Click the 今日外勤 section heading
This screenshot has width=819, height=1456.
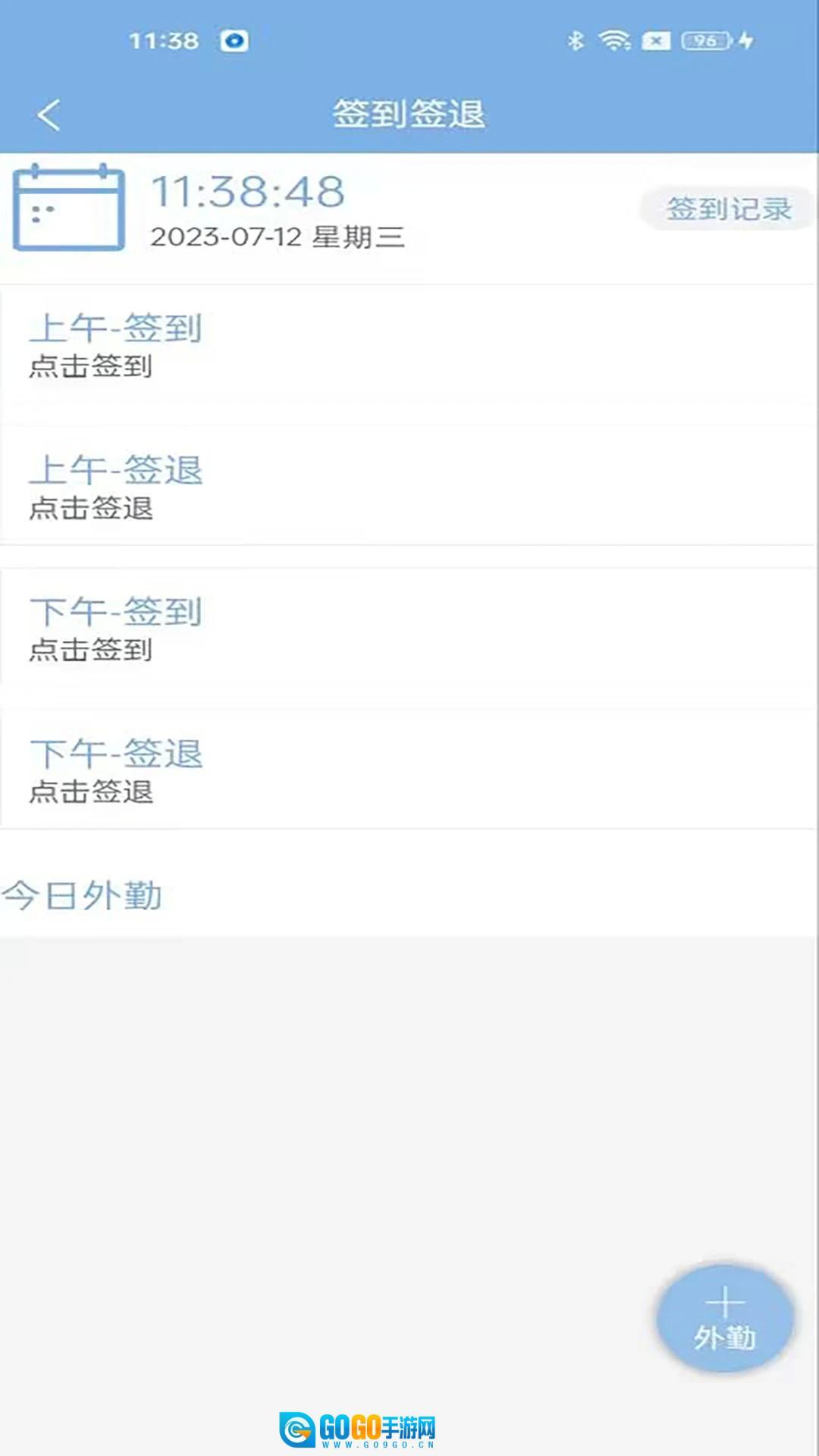click(82, 895)
